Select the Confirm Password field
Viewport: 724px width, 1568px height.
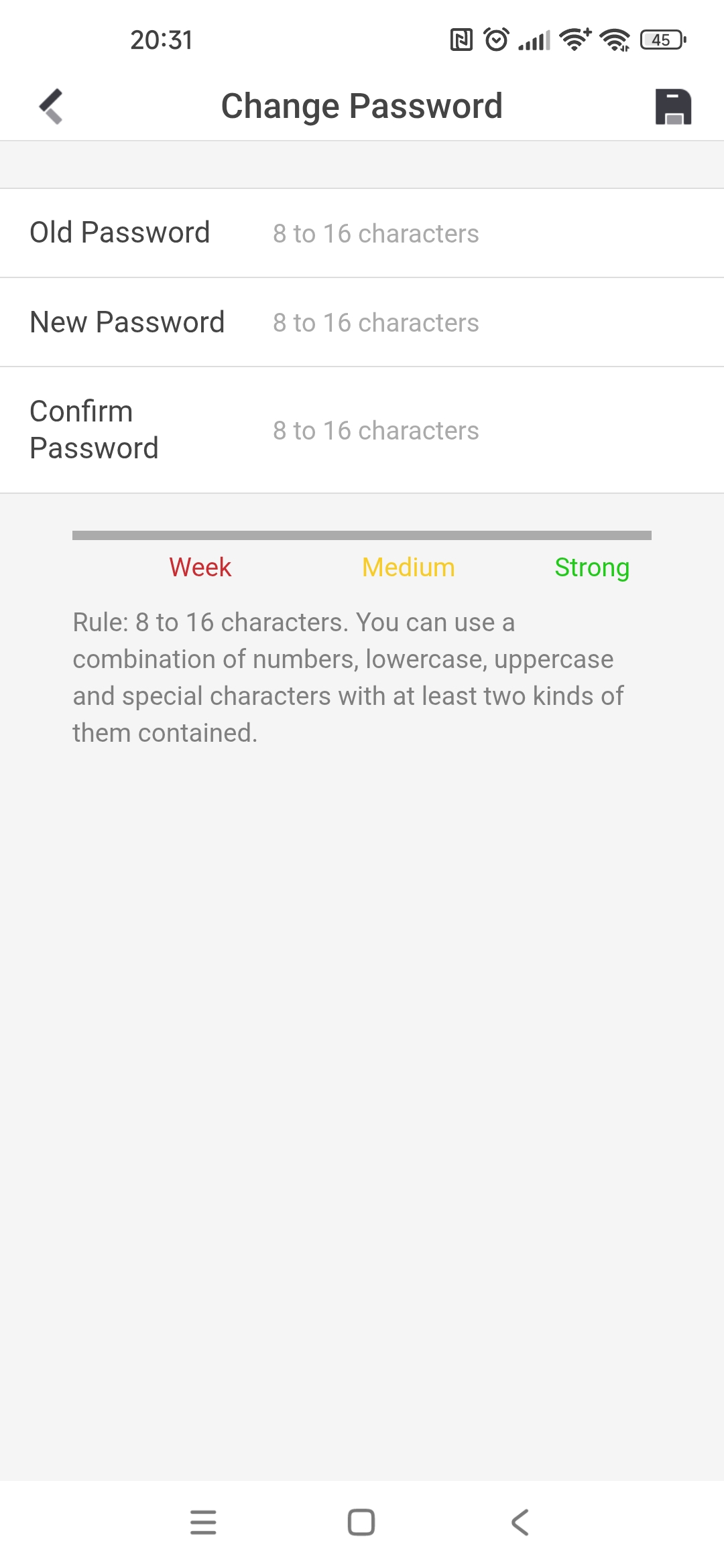(x=469, y=431)
